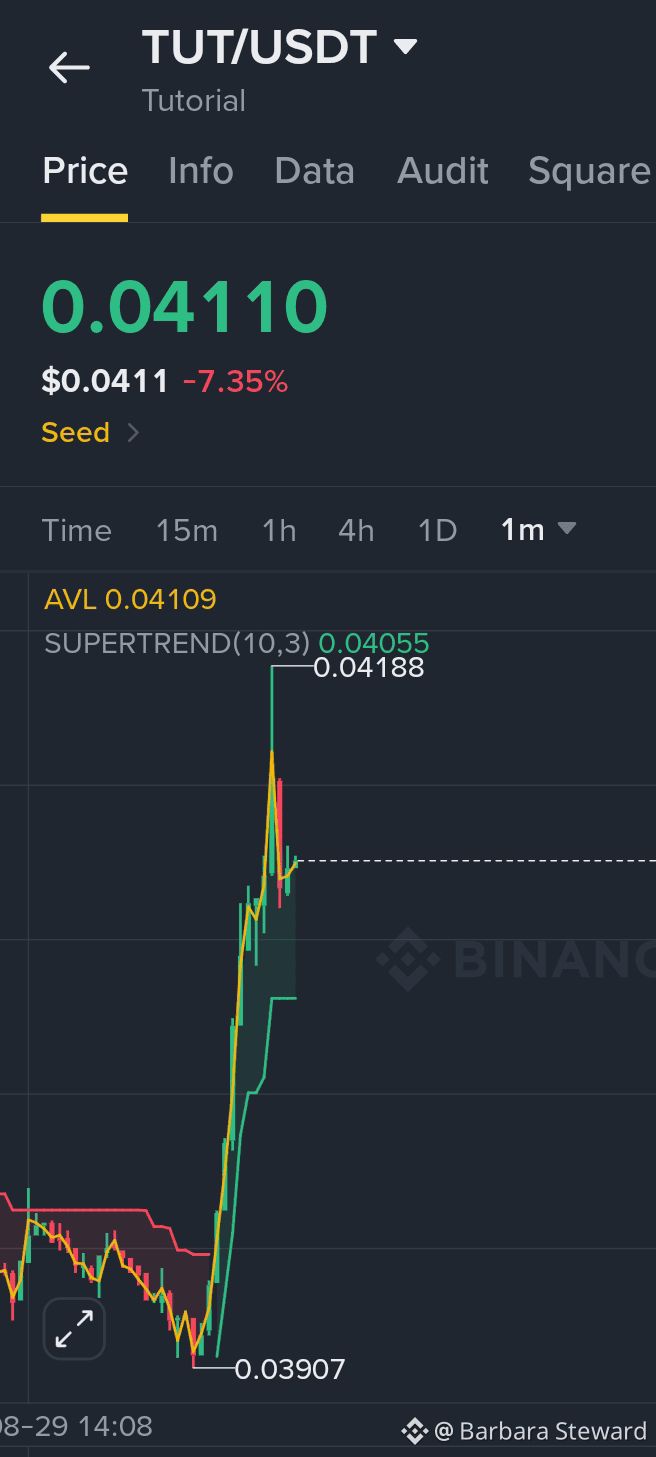Open the TUT/USDT pair selector dropdown

click(x=279, y=47)
